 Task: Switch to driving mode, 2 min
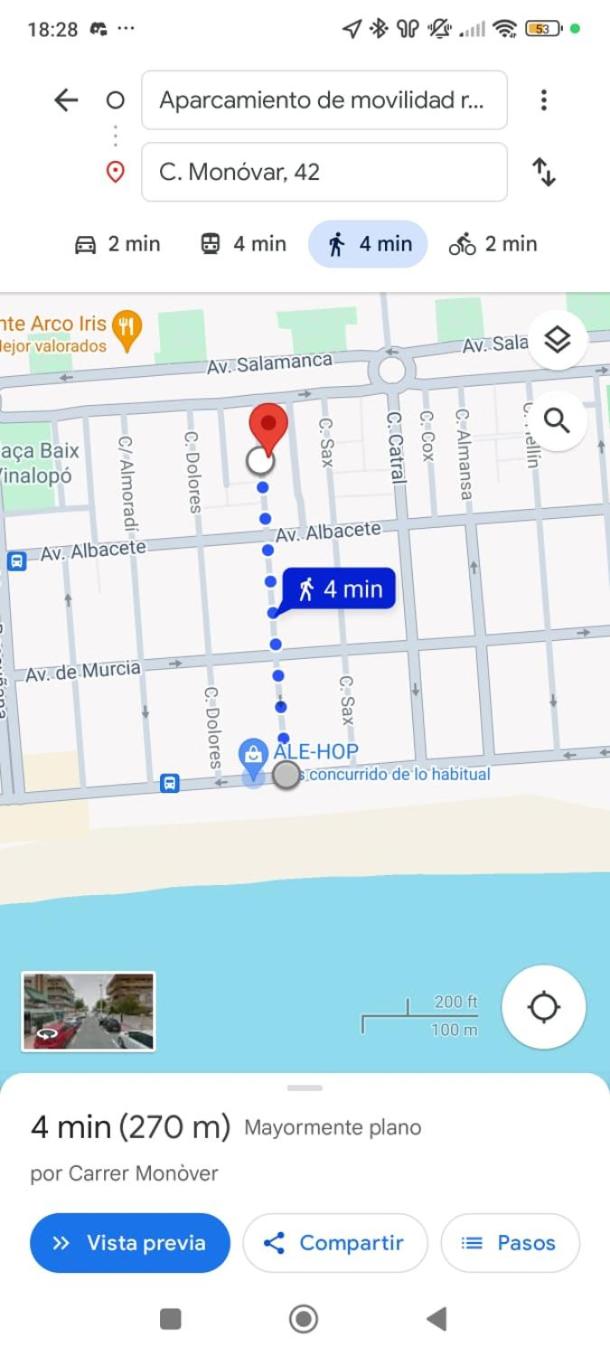click(118, 244)
